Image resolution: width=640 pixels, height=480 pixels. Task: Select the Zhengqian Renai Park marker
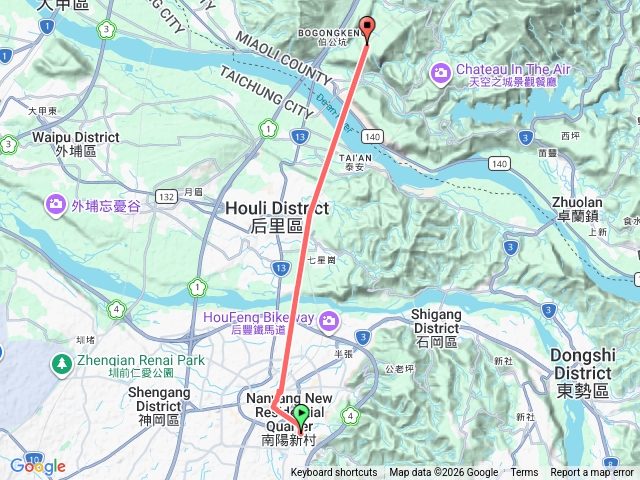point(62,362)
